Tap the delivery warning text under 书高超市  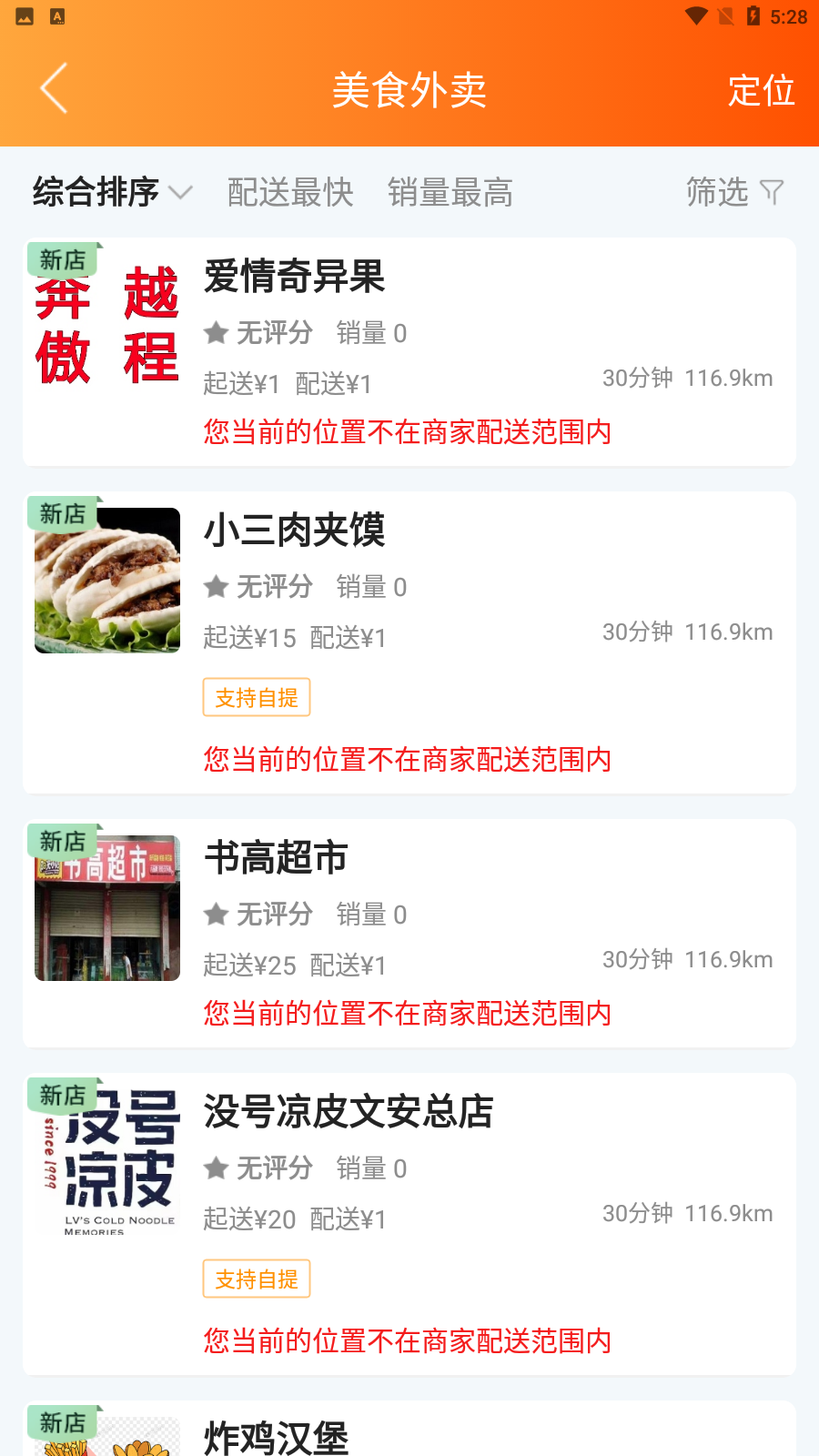407,1014
